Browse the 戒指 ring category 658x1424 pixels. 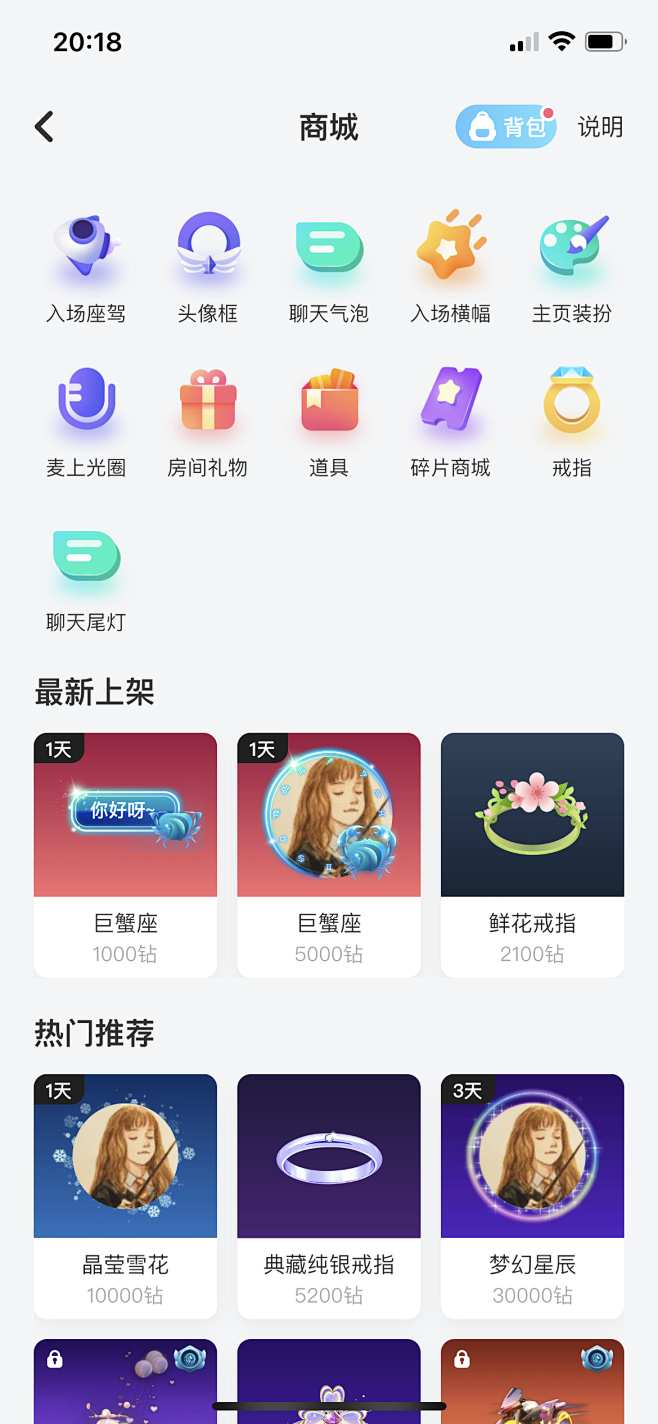click(572, 422)
